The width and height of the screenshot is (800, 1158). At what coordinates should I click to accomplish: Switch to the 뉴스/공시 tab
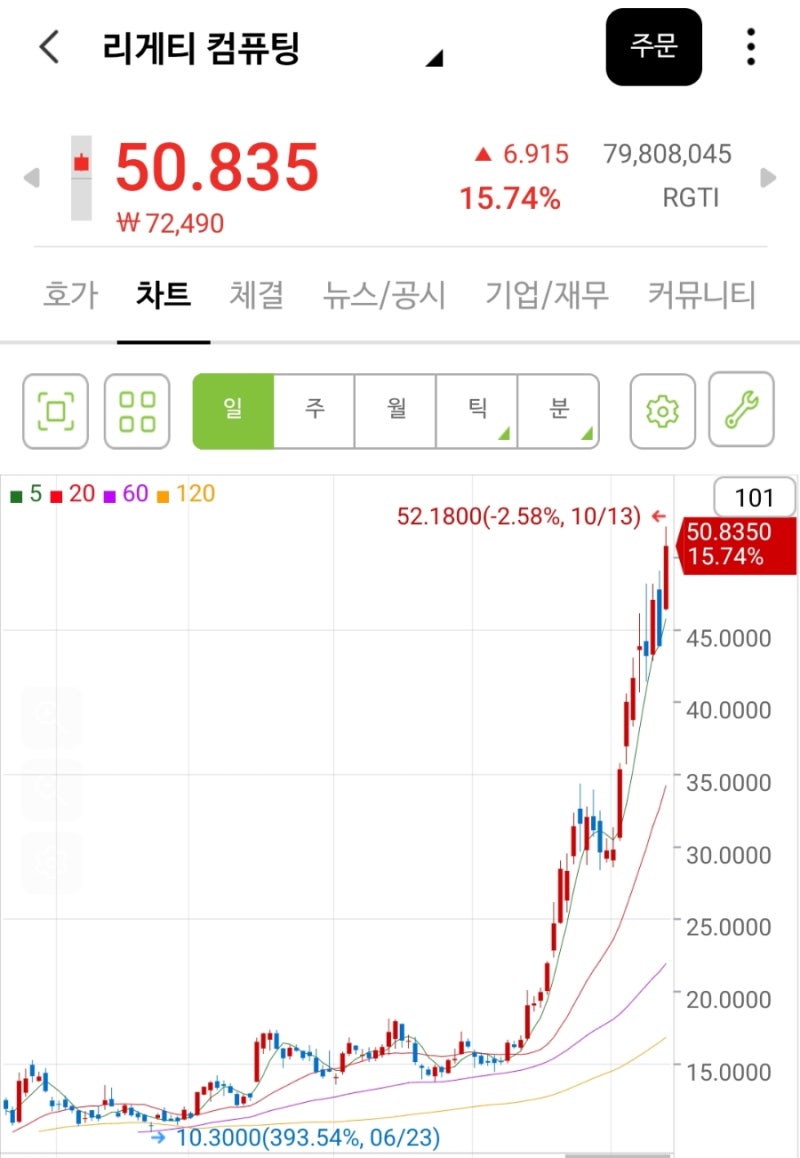click(385, 295)
